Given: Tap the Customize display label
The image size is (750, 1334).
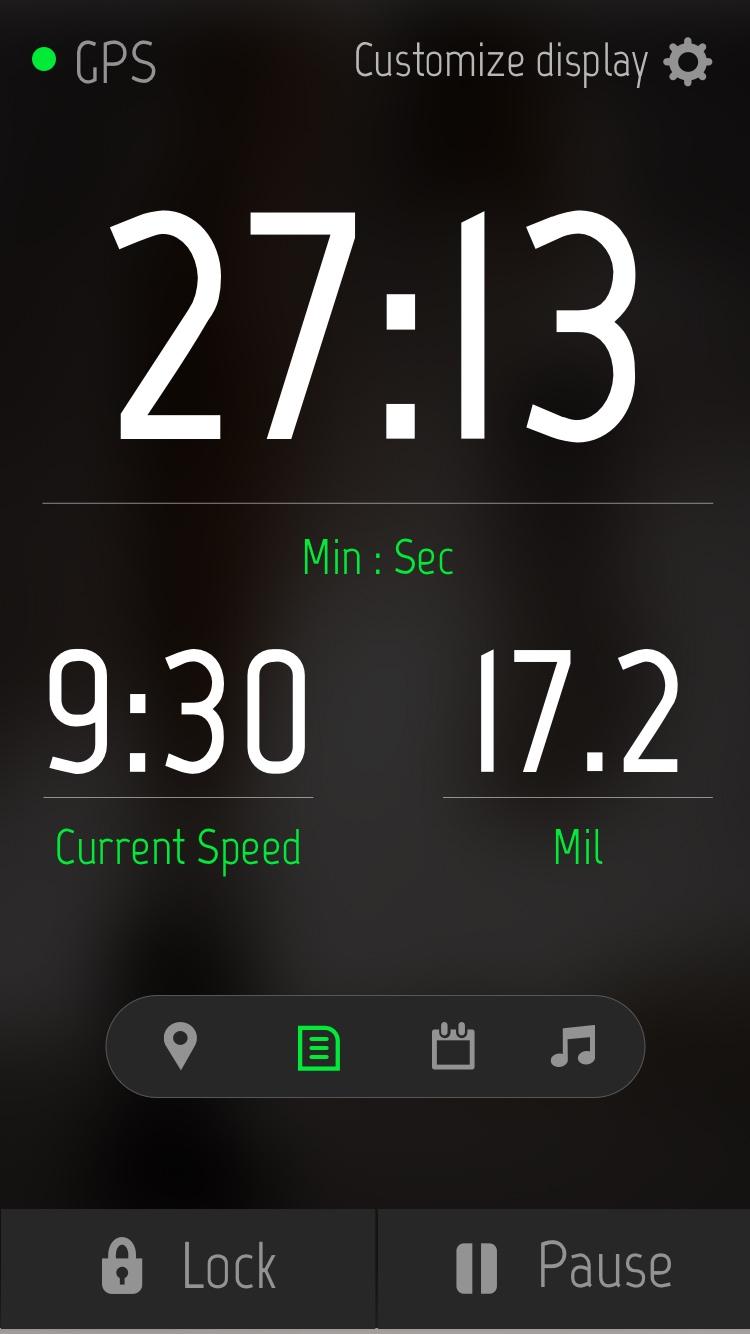Looking at the screenshot, I should click(x=500, y=61).
